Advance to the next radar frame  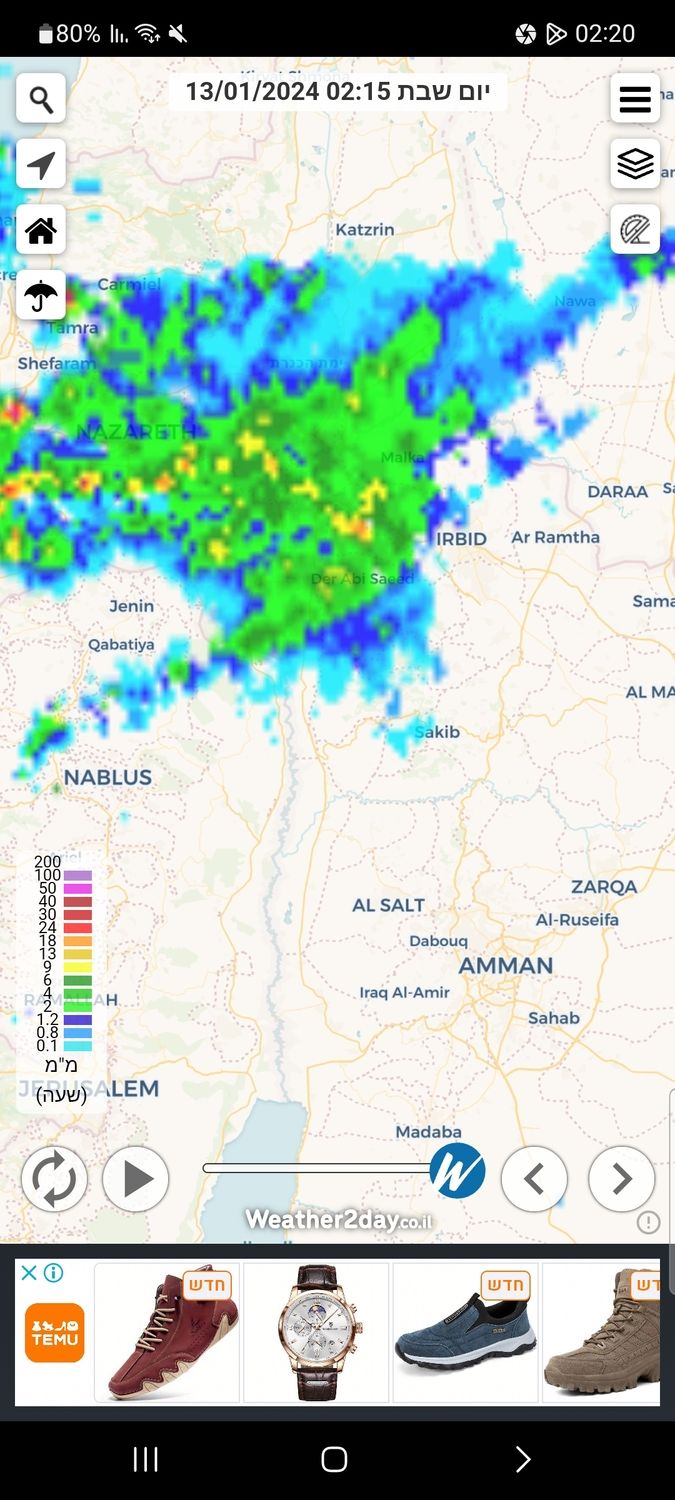click(x=621, y=1179)
